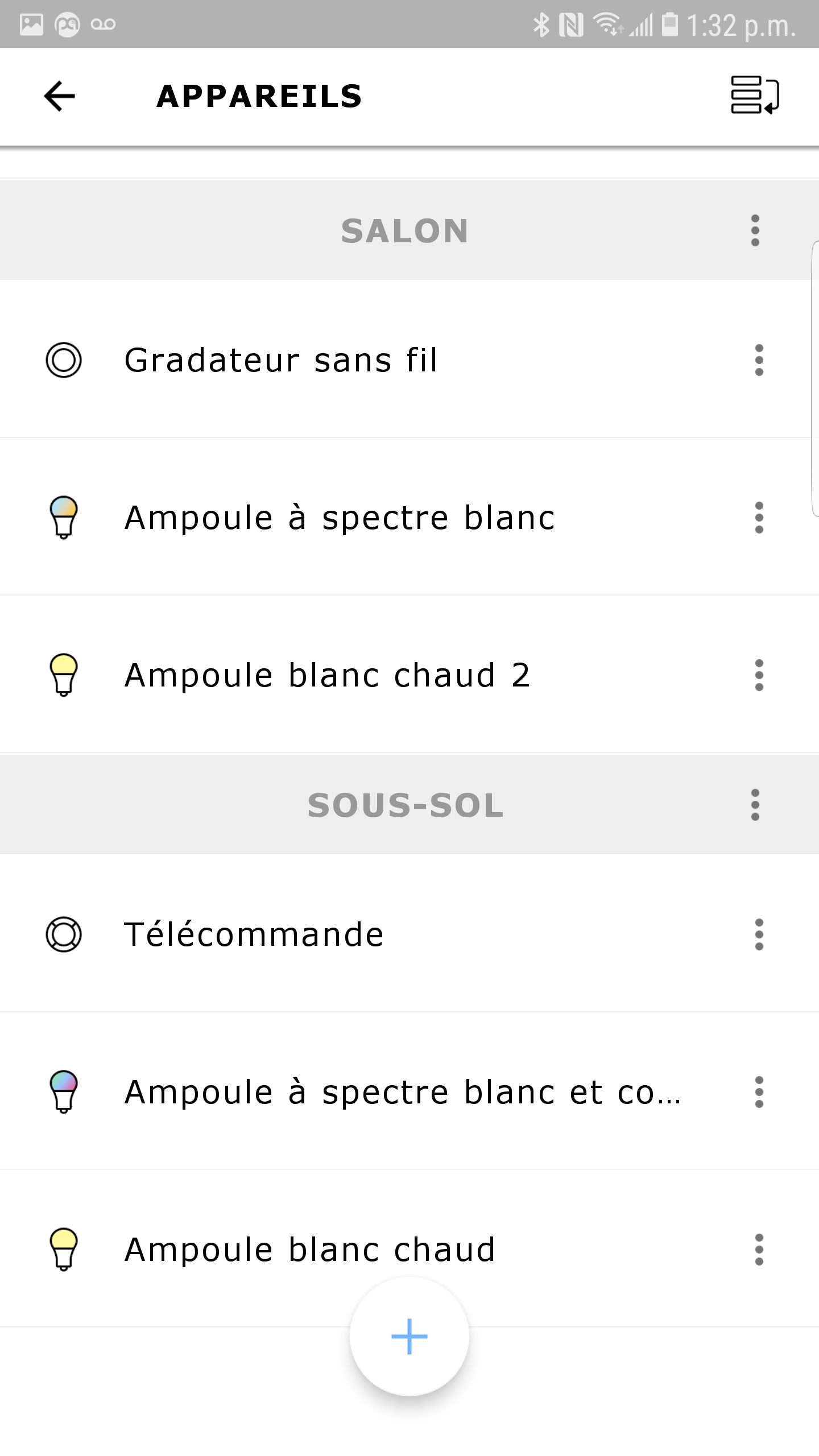
Task: Open the reorder list icon
Action: (755, 95)
